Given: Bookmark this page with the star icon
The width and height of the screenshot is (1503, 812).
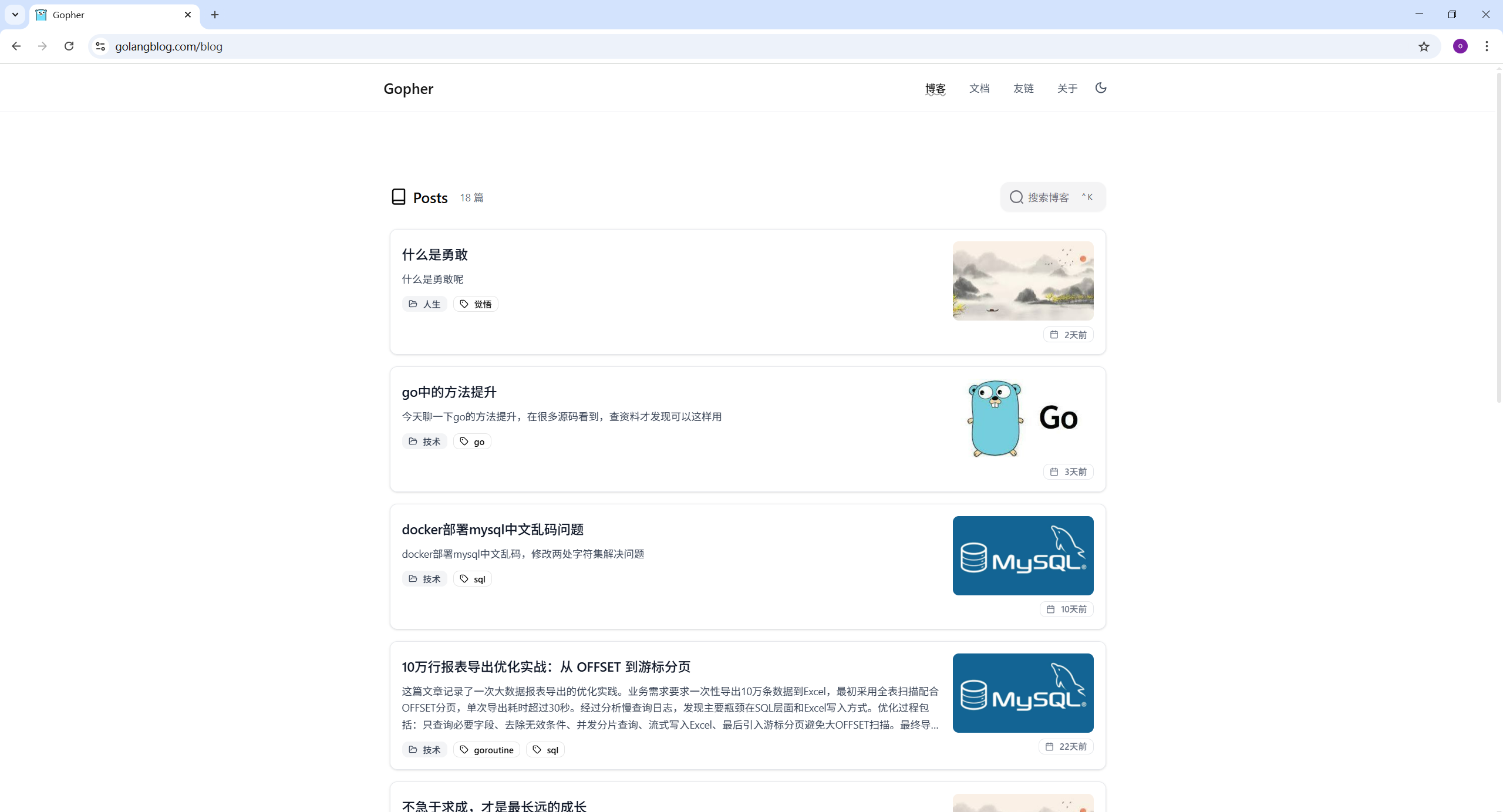Looking at the screenshot, I should coord(1424,46).
